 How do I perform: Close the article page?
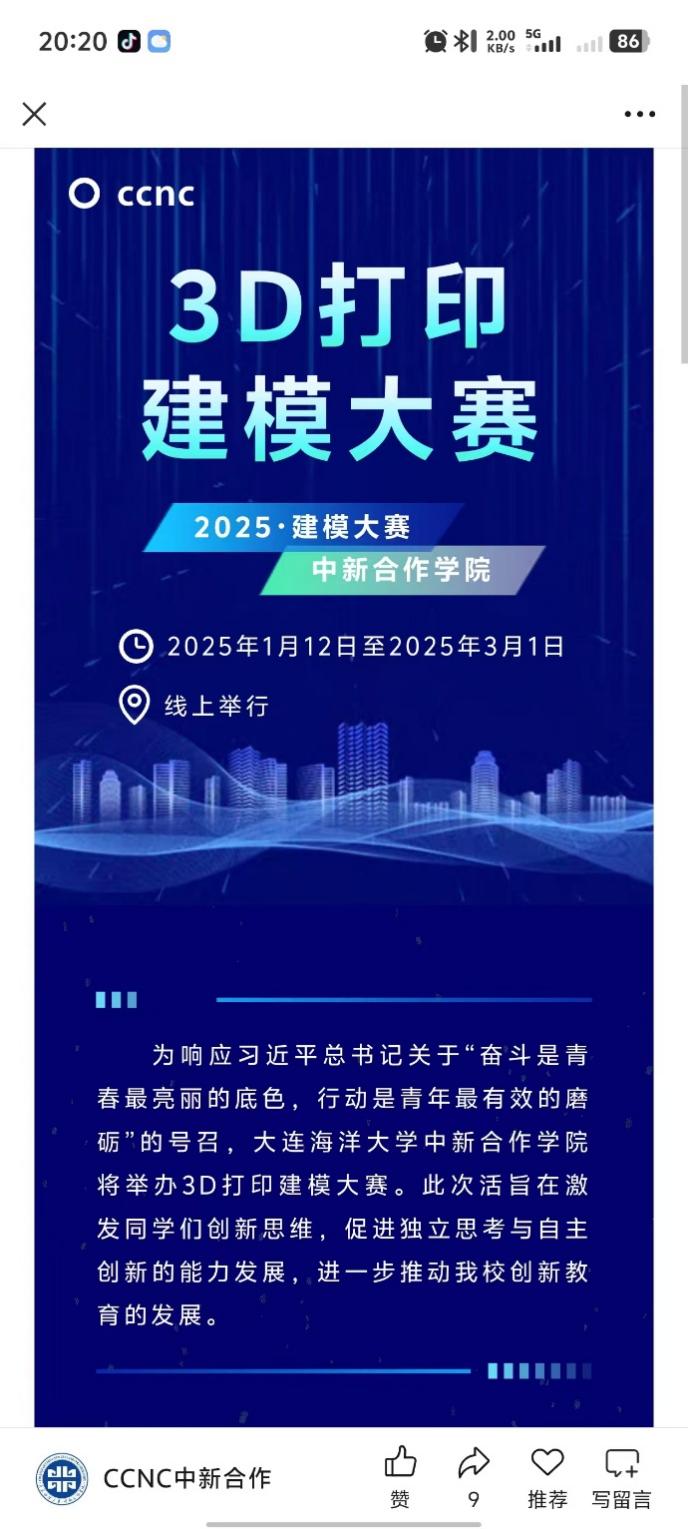tap(34, 114)
